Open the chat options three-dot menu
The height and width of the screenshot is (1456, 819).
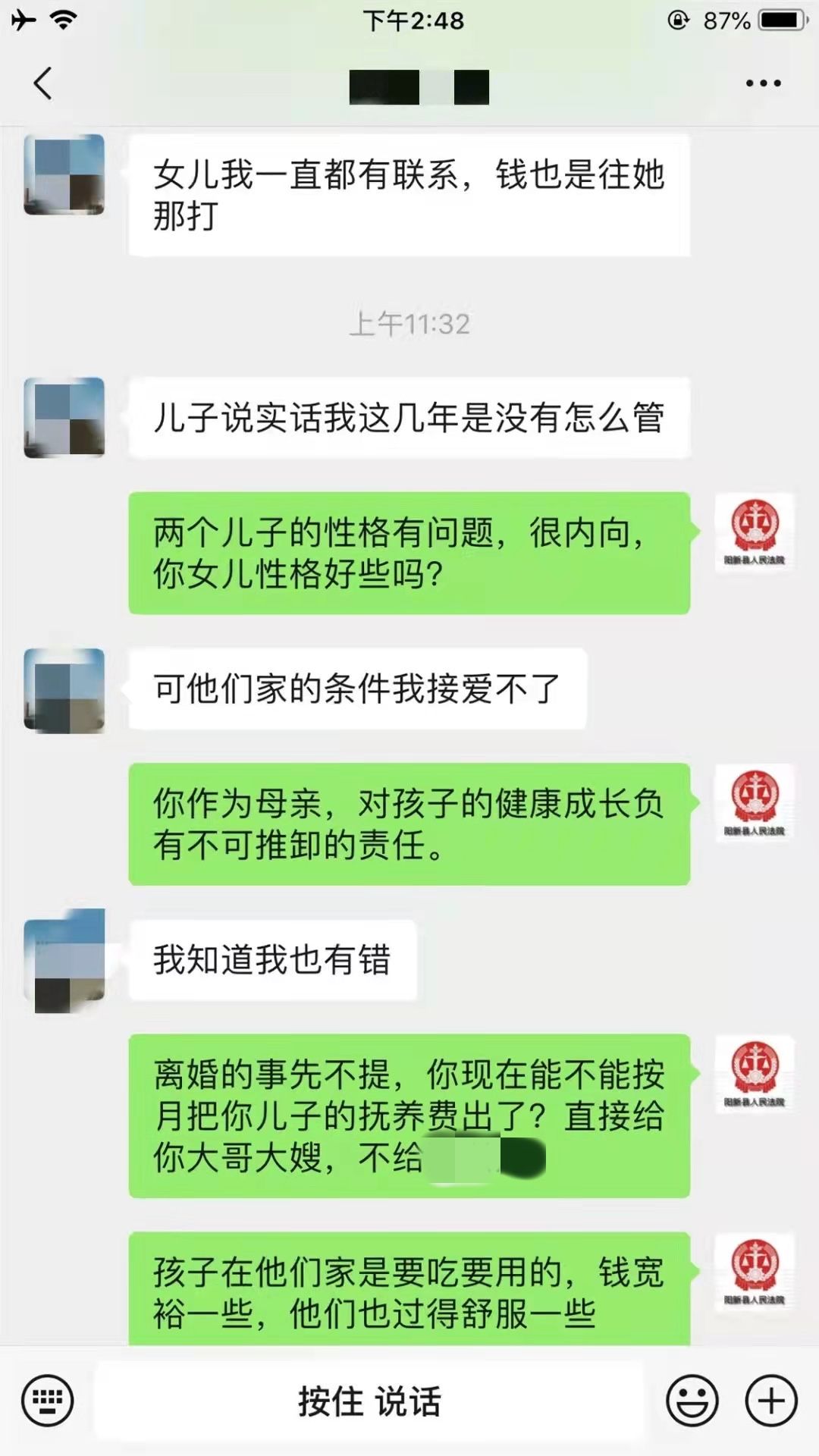[x=763, y=83]
